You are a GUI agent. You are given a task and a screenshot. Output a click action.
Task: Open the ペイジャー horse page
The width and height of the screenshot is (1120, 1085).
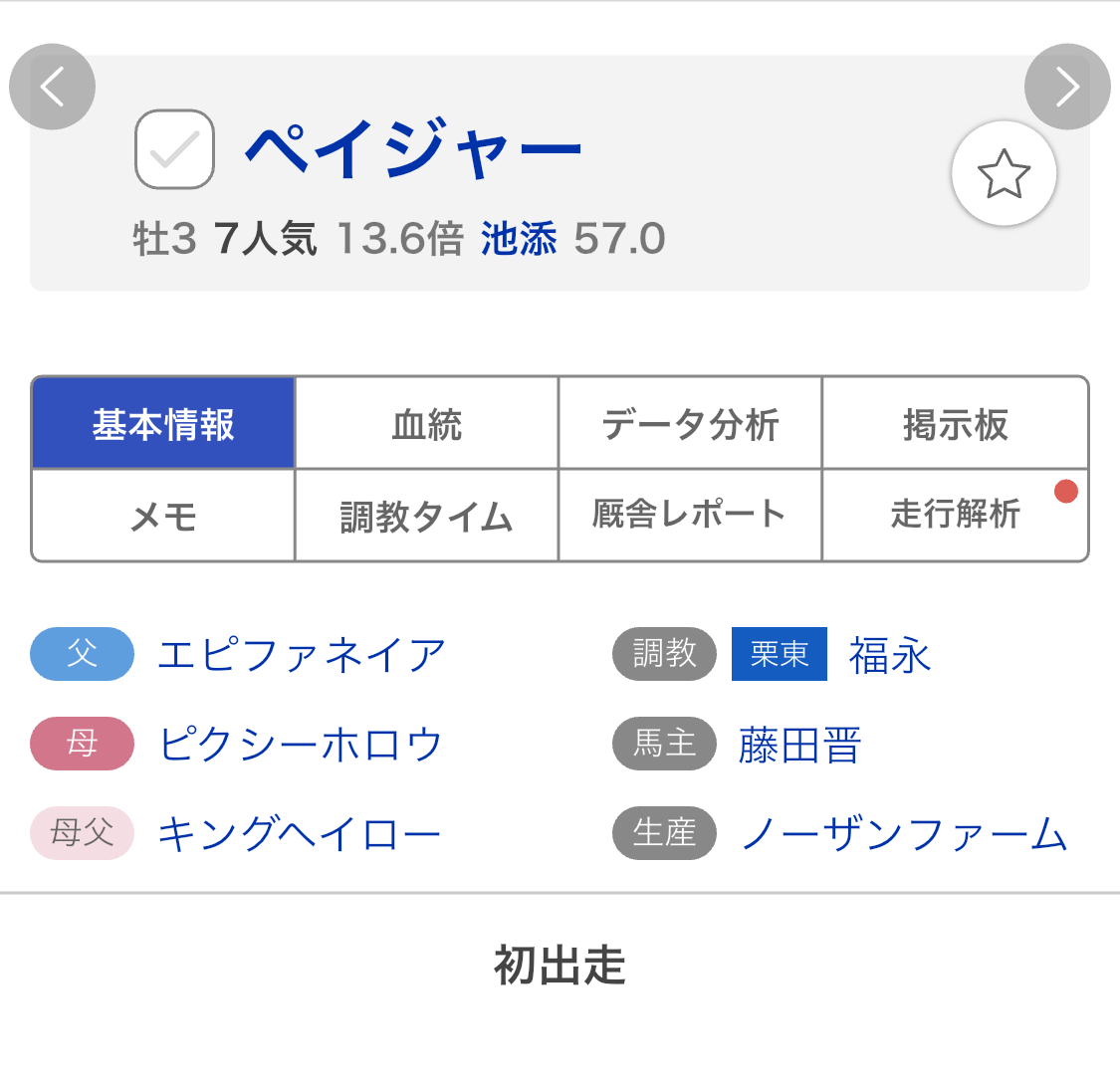413,151
